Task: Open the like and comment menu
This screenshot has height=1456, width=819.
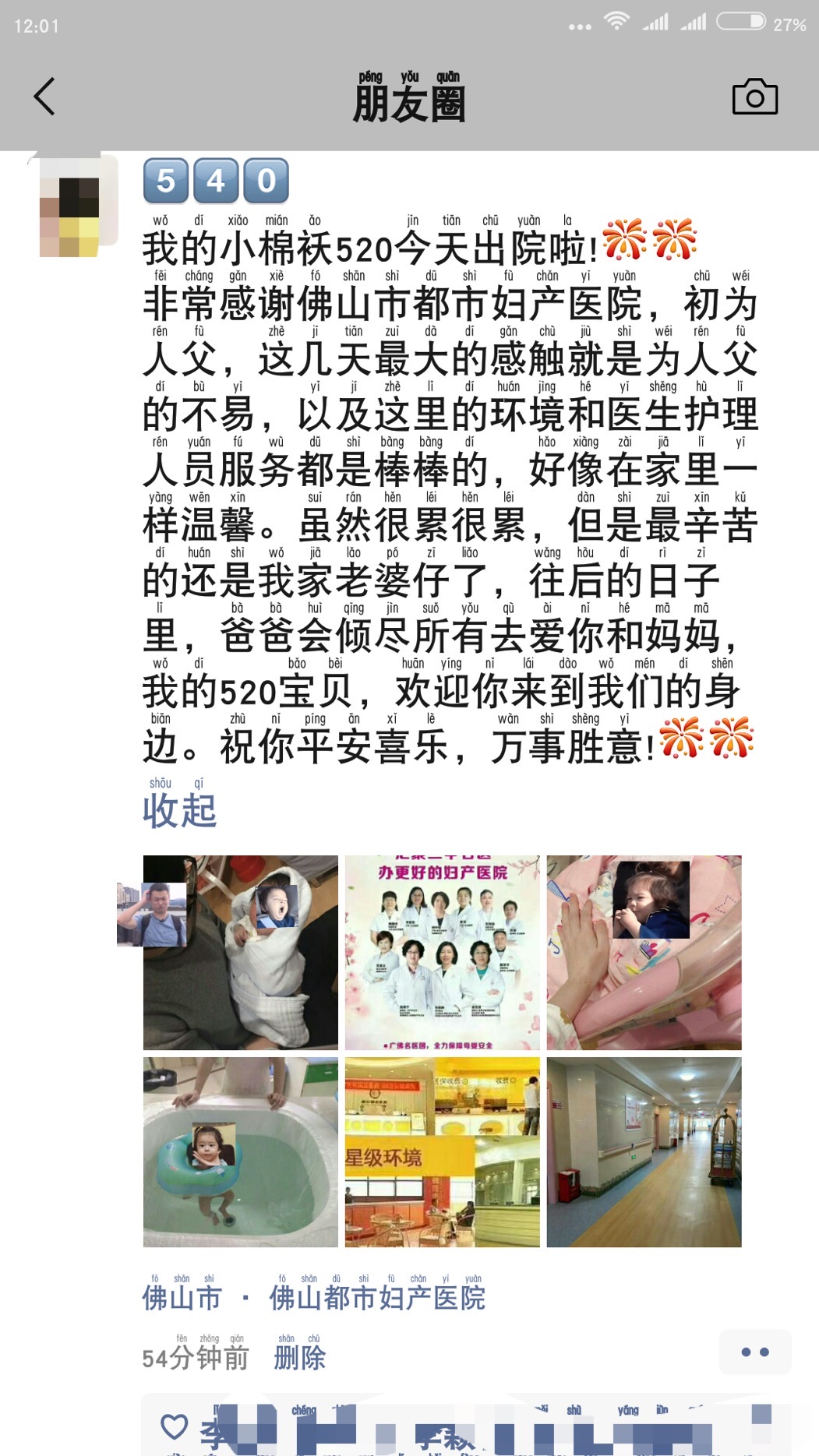Action: pyautogui.click(x=754, y=1352)
